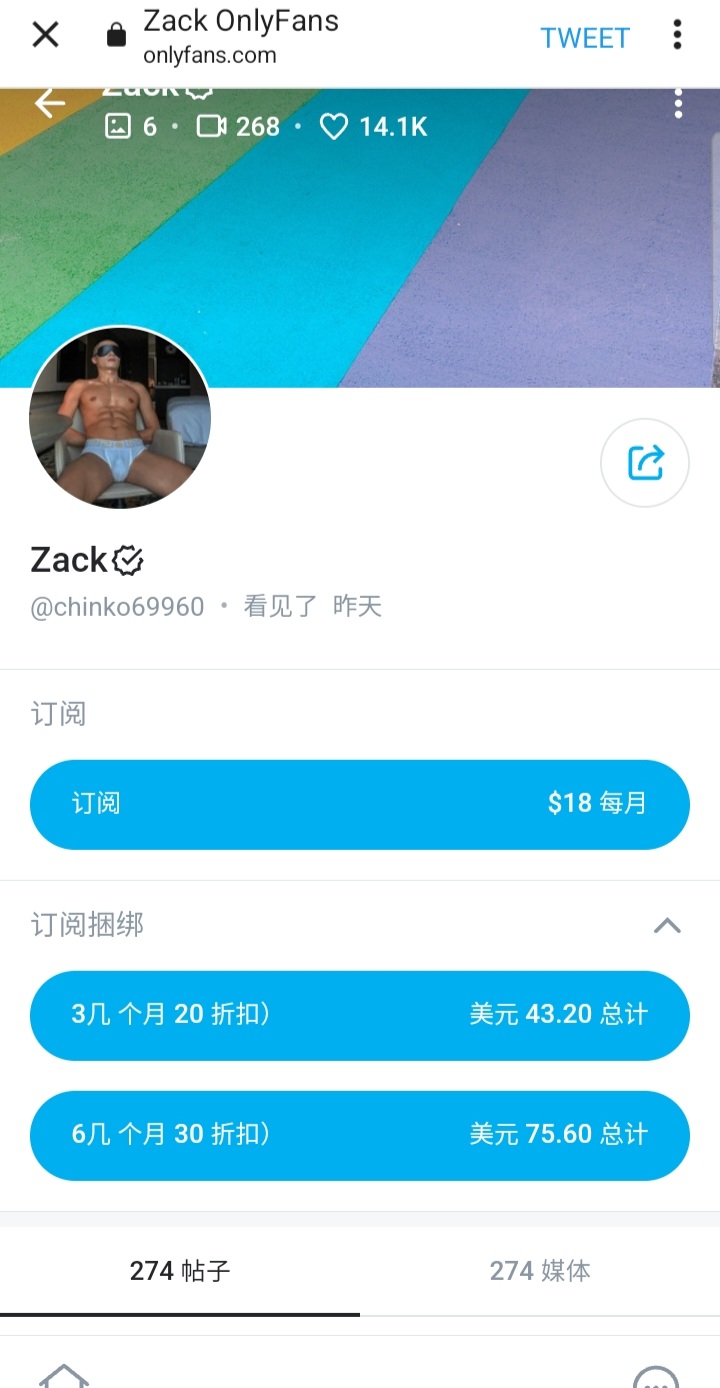Close the in-app browser window

point(46,36)
